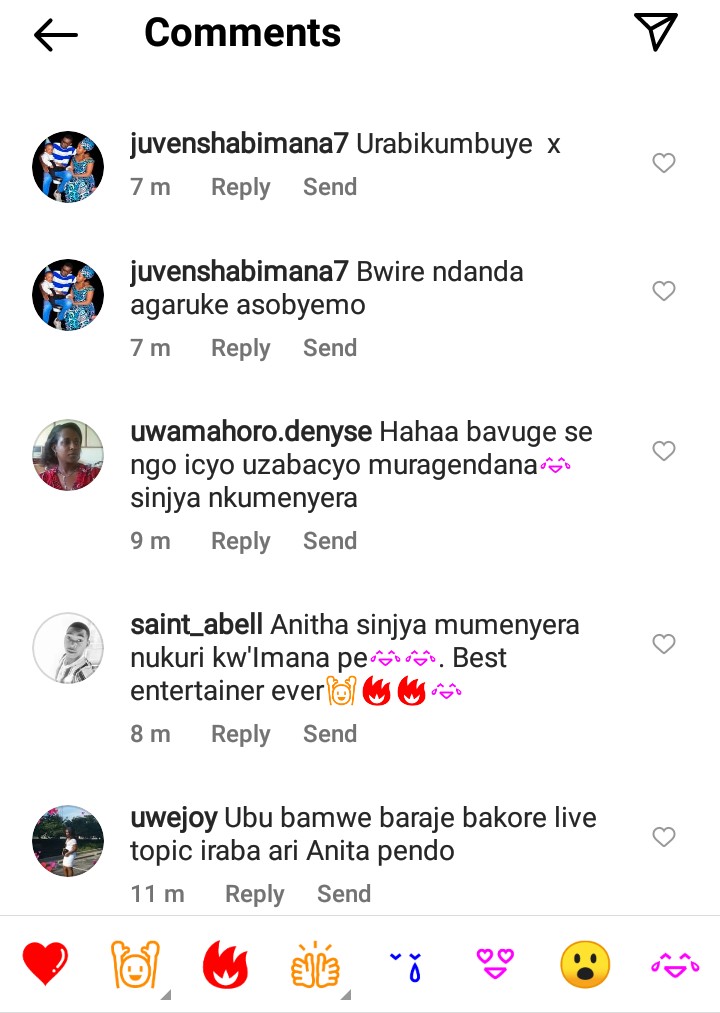Like uwamahoro.denyse's comment
The width and height of the screenshot is (720, 1013).
[x=664, y=451]
